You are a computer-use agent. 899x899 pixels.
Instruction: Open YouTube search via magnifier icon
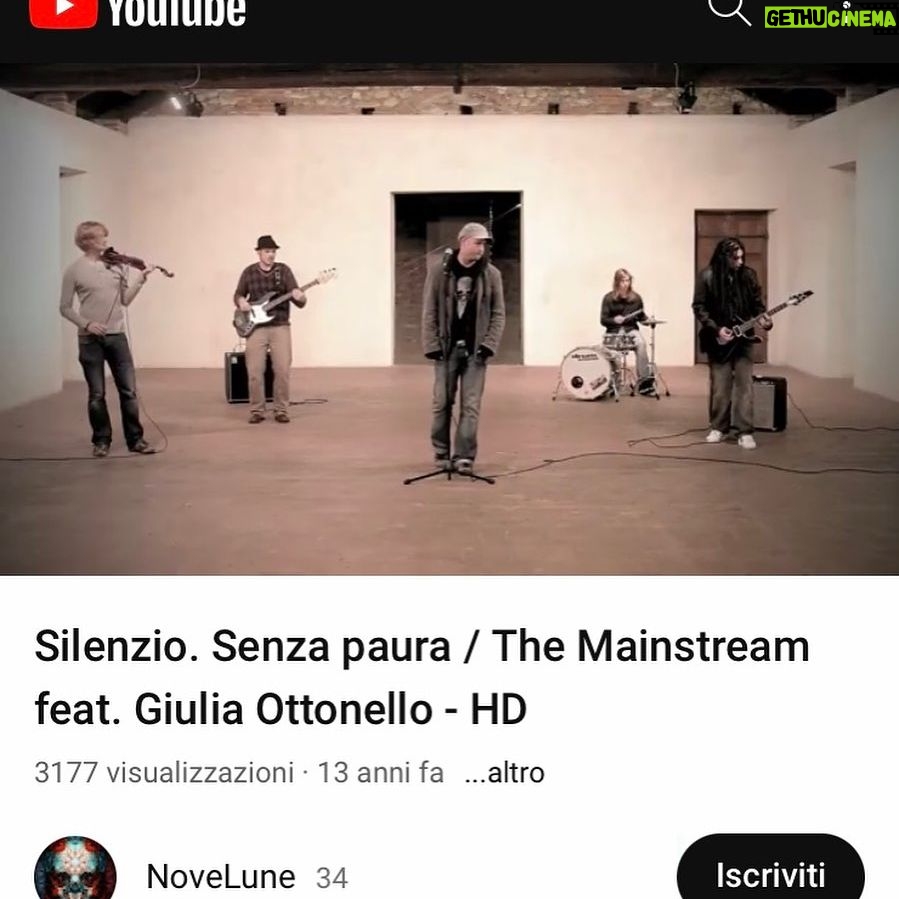tap(729, 11)
